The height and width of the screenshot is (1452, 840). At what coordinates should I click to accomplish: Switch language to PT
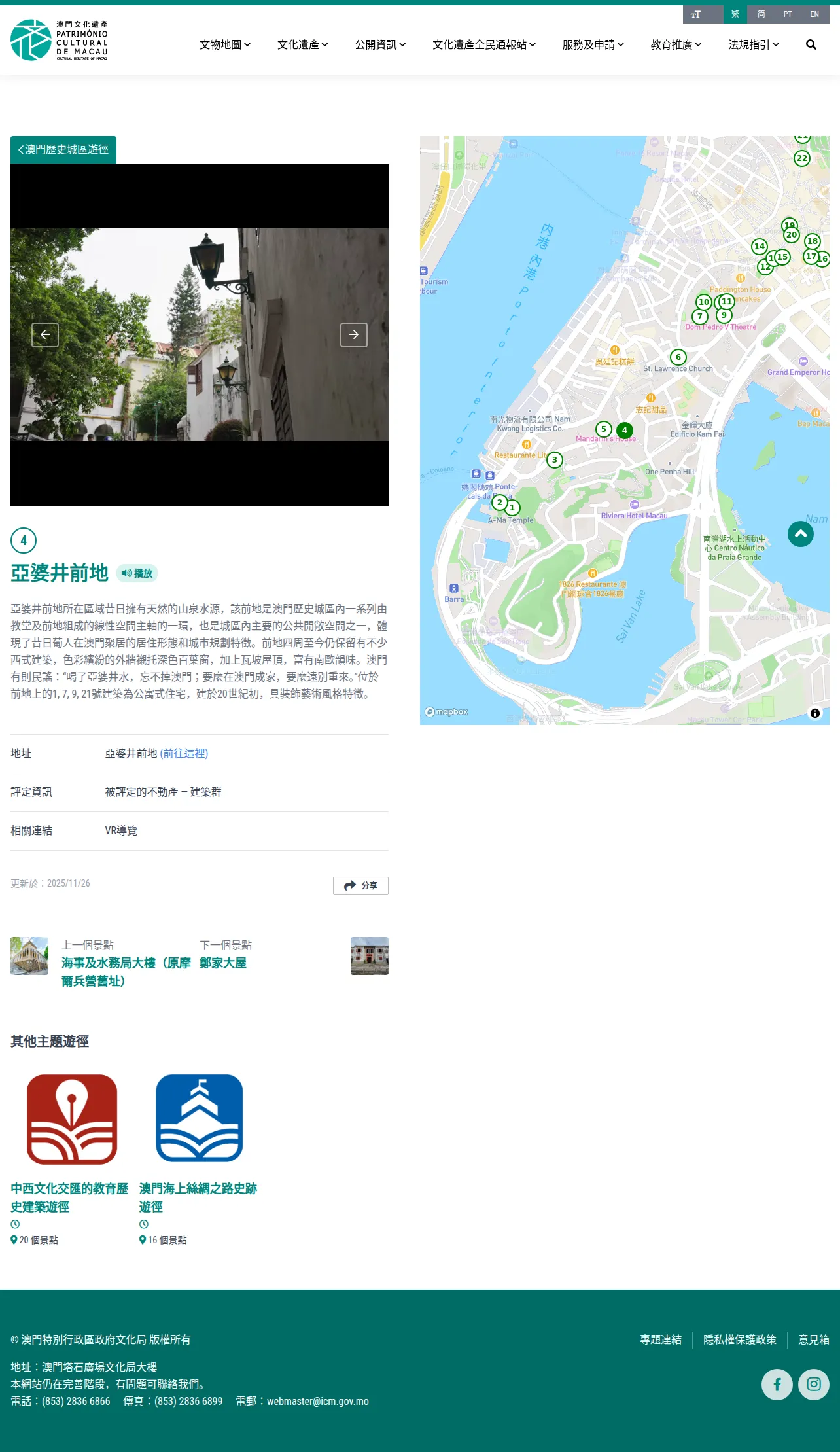coord(788,14)
